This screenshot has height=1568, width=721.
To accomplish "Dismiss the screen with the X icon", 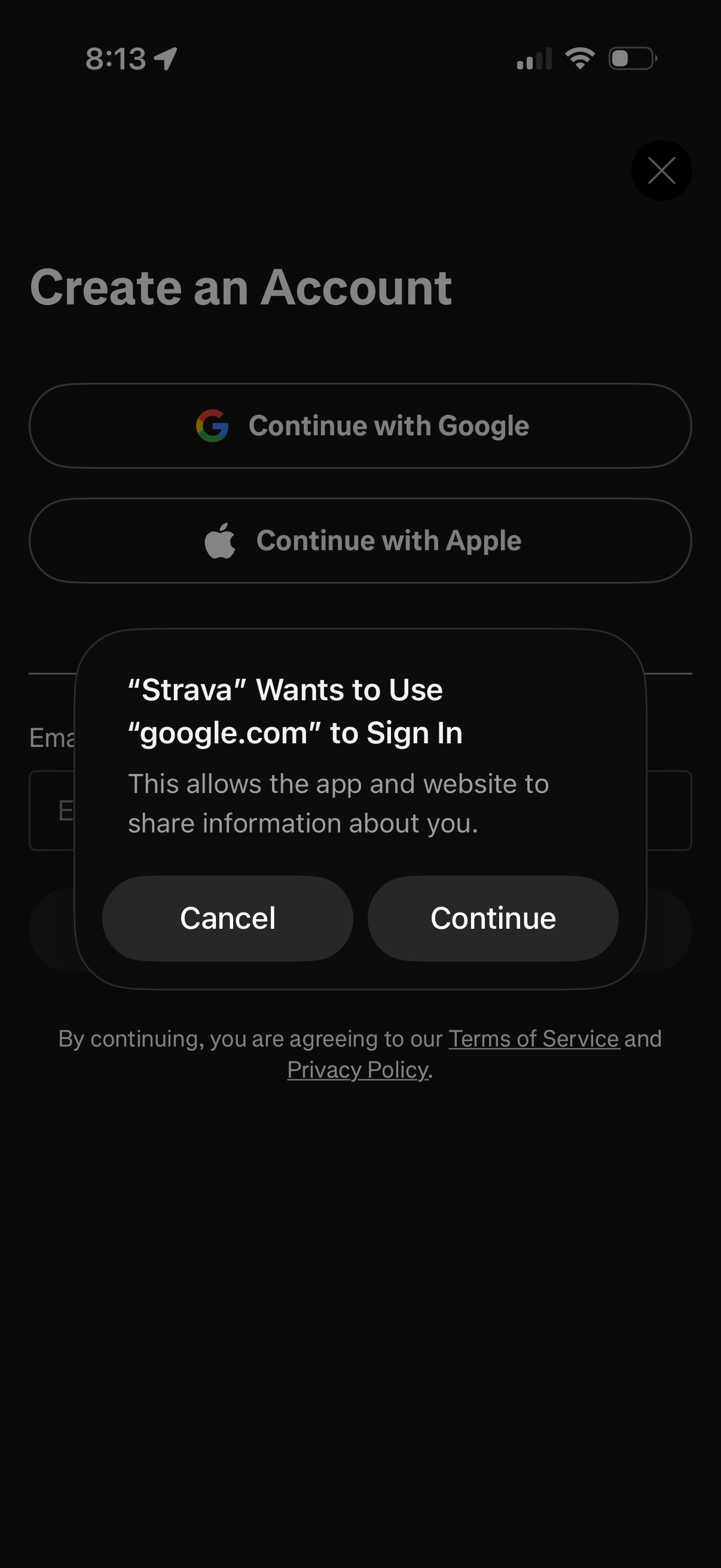I will tap(661, 171).
